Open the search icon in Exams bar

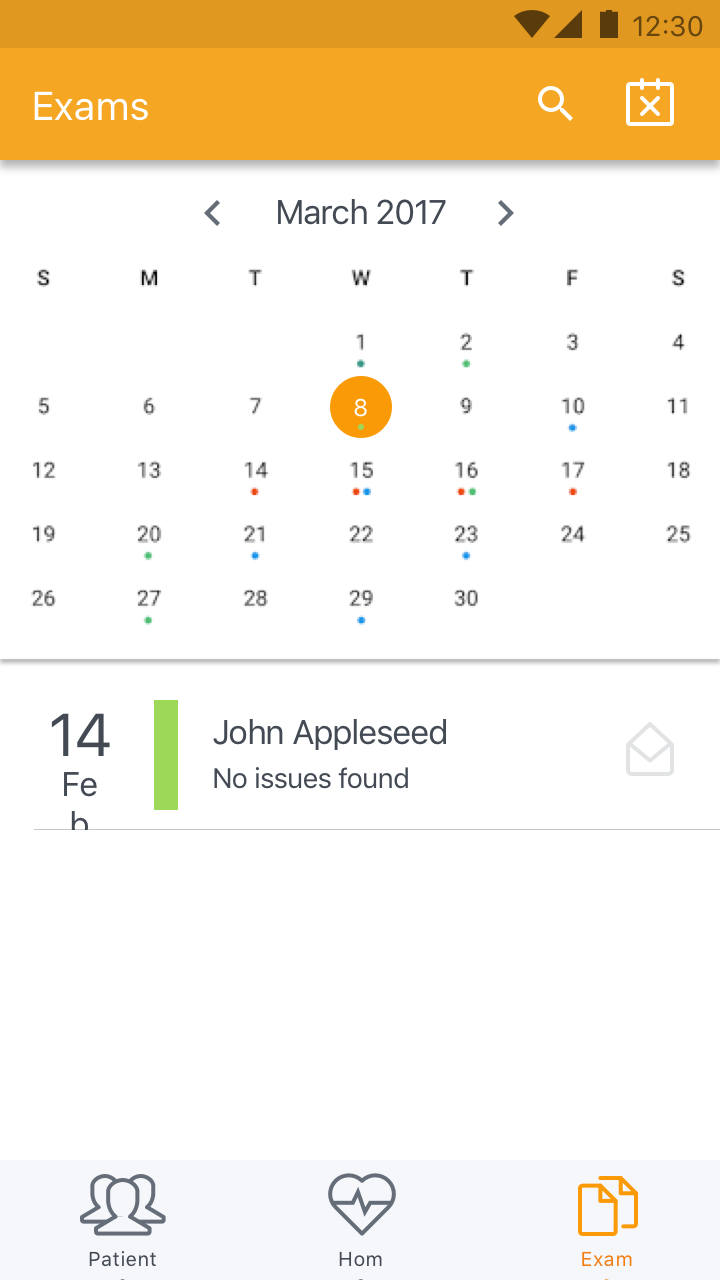pos(555,104)
